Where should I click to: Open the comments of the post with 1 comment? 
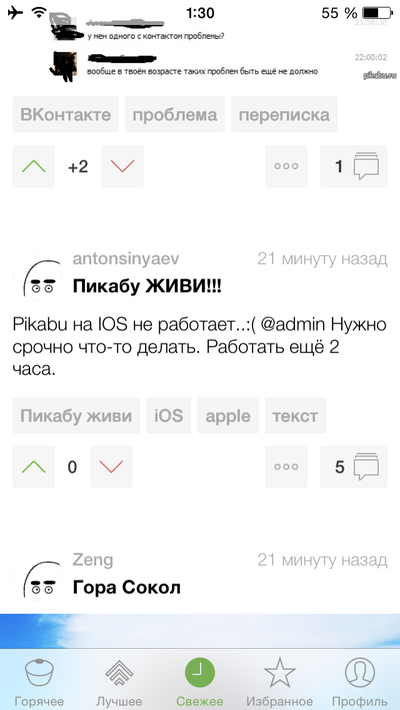click(354, 166)
